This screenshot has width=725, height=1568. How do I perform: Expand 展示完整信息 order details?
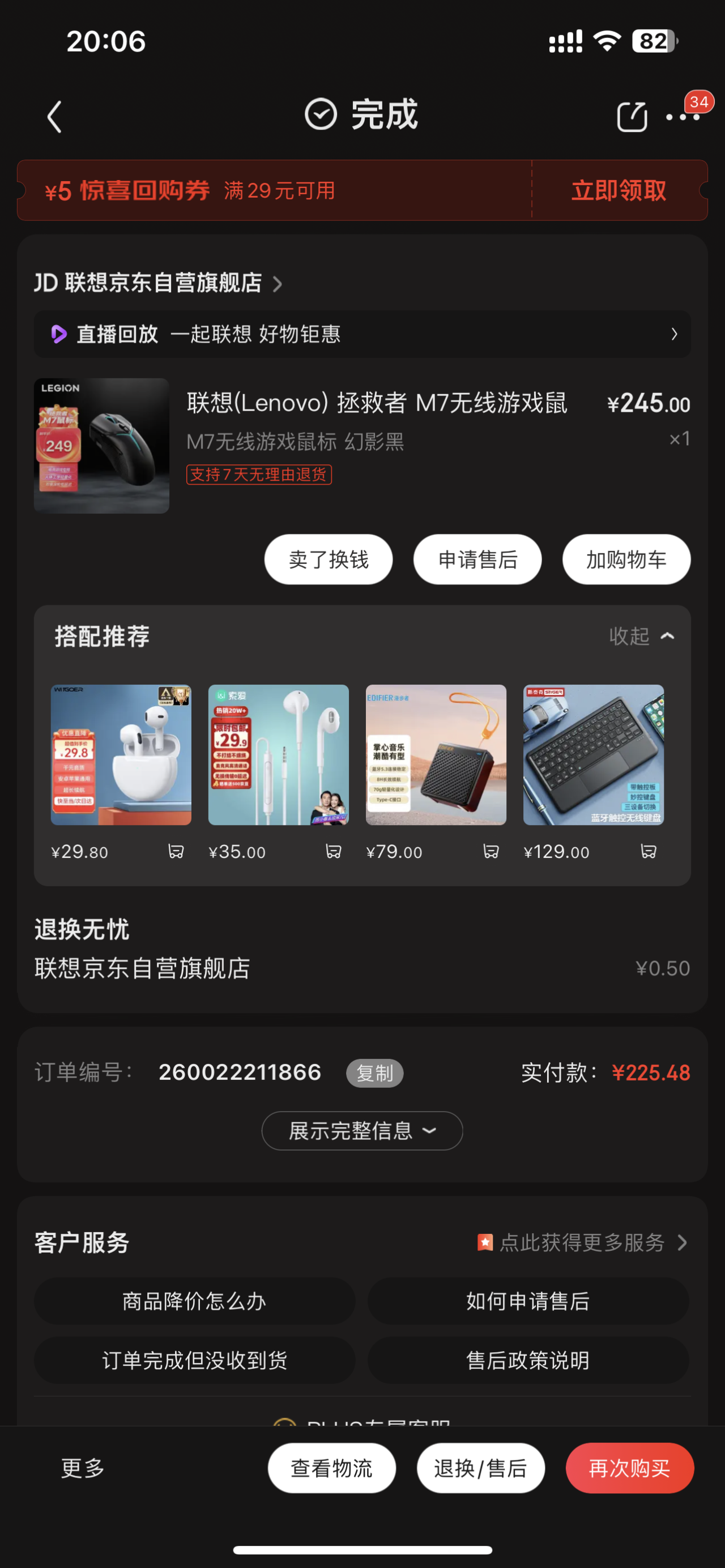click(x=361, y=1131)
